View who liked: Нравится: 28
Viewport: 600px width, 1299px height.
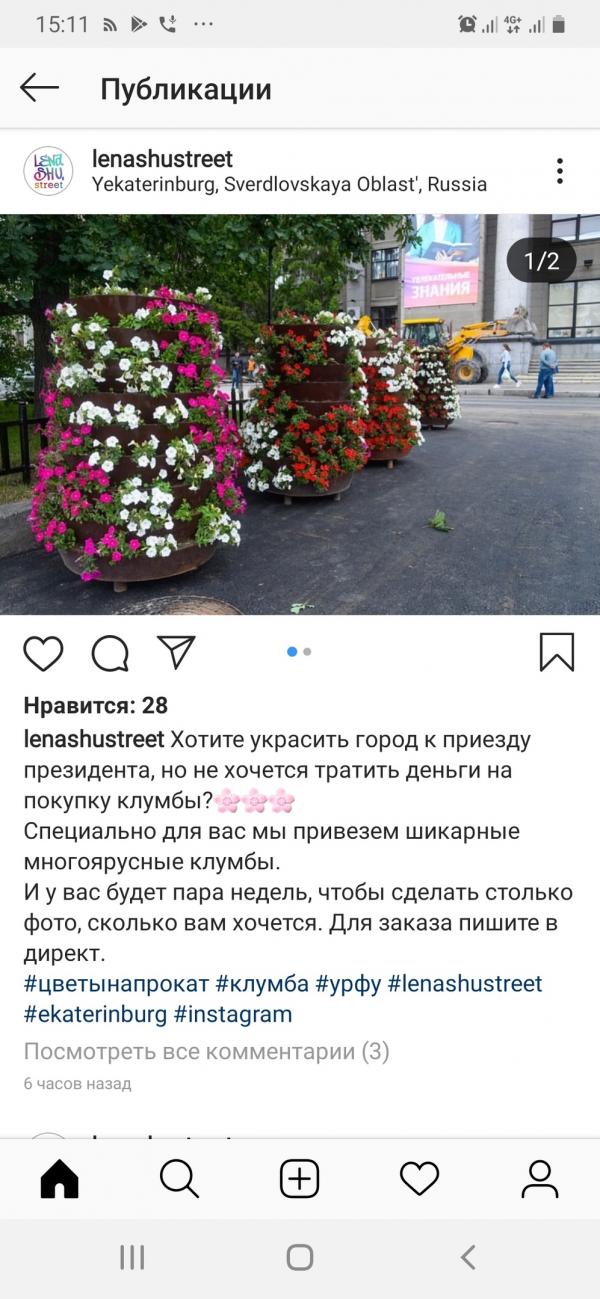pos(96,706)
